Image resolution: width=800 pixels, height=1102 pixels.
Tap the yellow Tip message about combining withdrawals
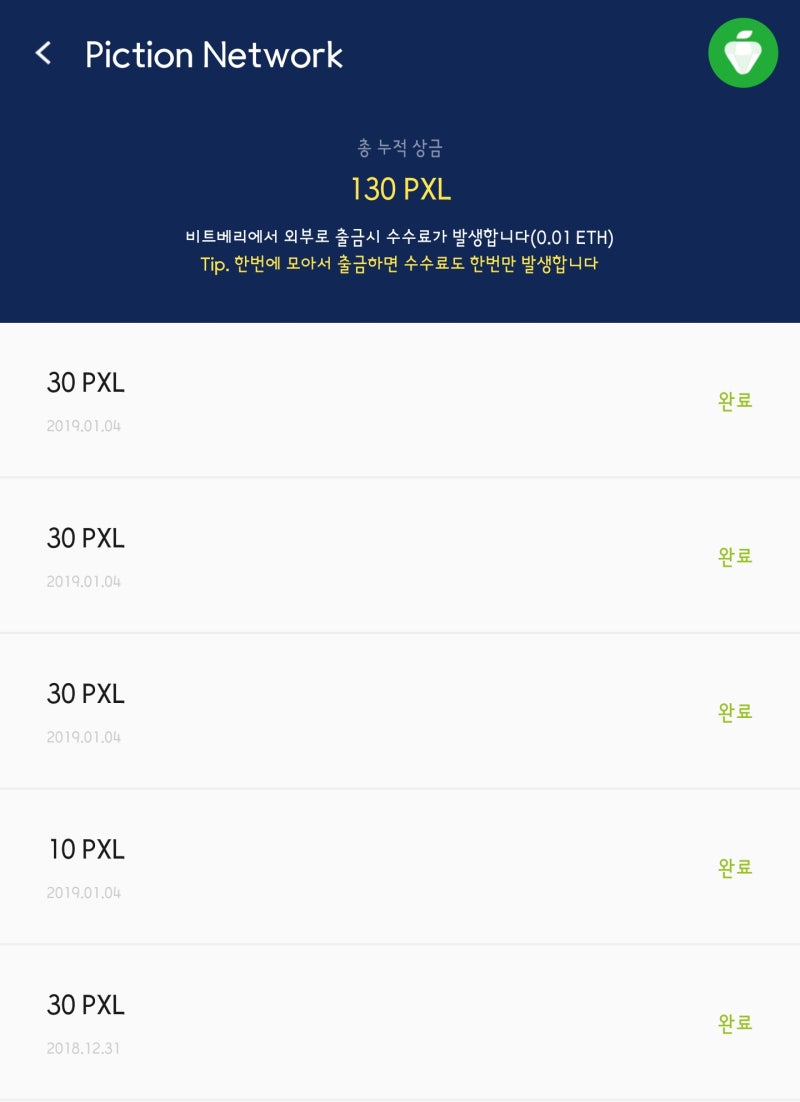tap(399, 264)
